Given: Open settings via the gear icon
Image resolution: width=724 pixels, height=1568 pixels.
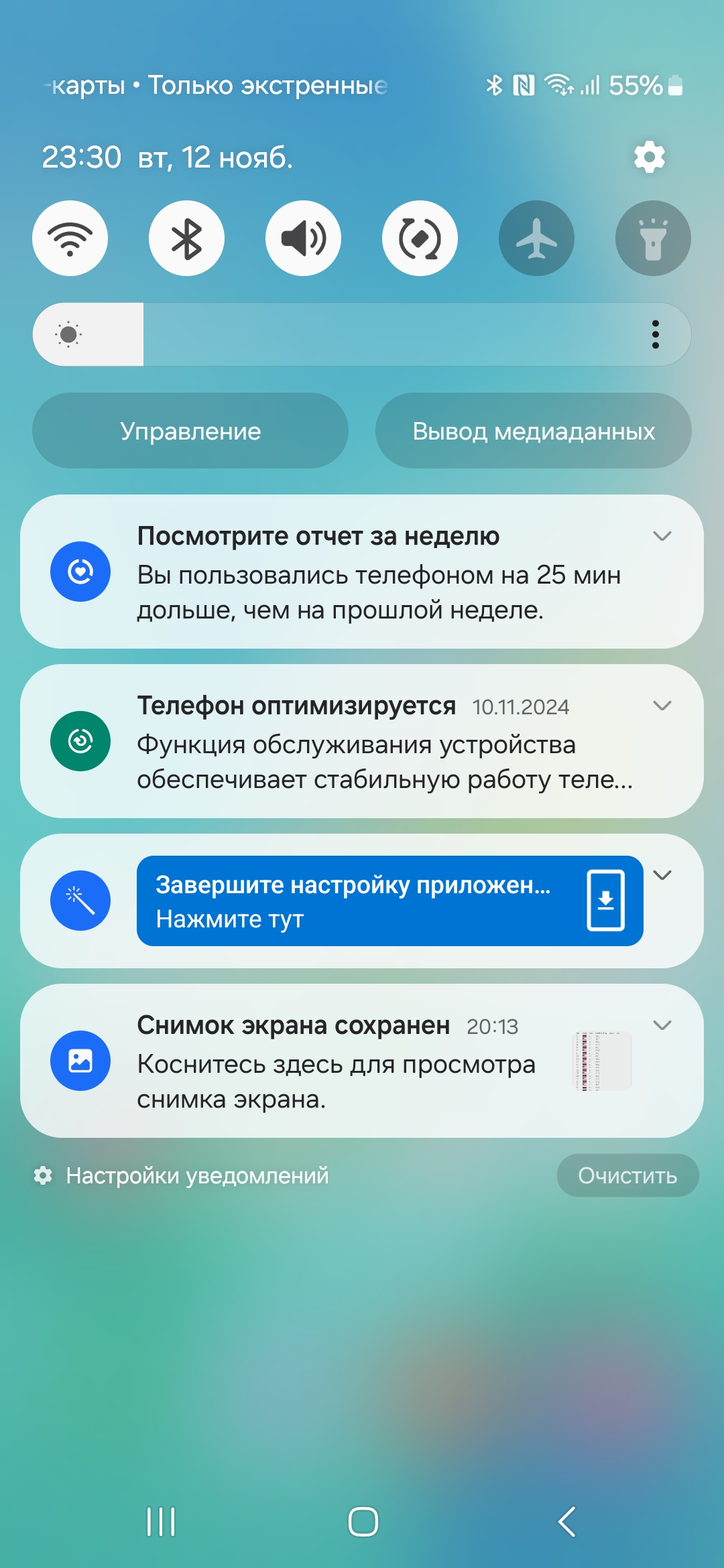Looking at the screenshot, I should [x=649, y=157].
